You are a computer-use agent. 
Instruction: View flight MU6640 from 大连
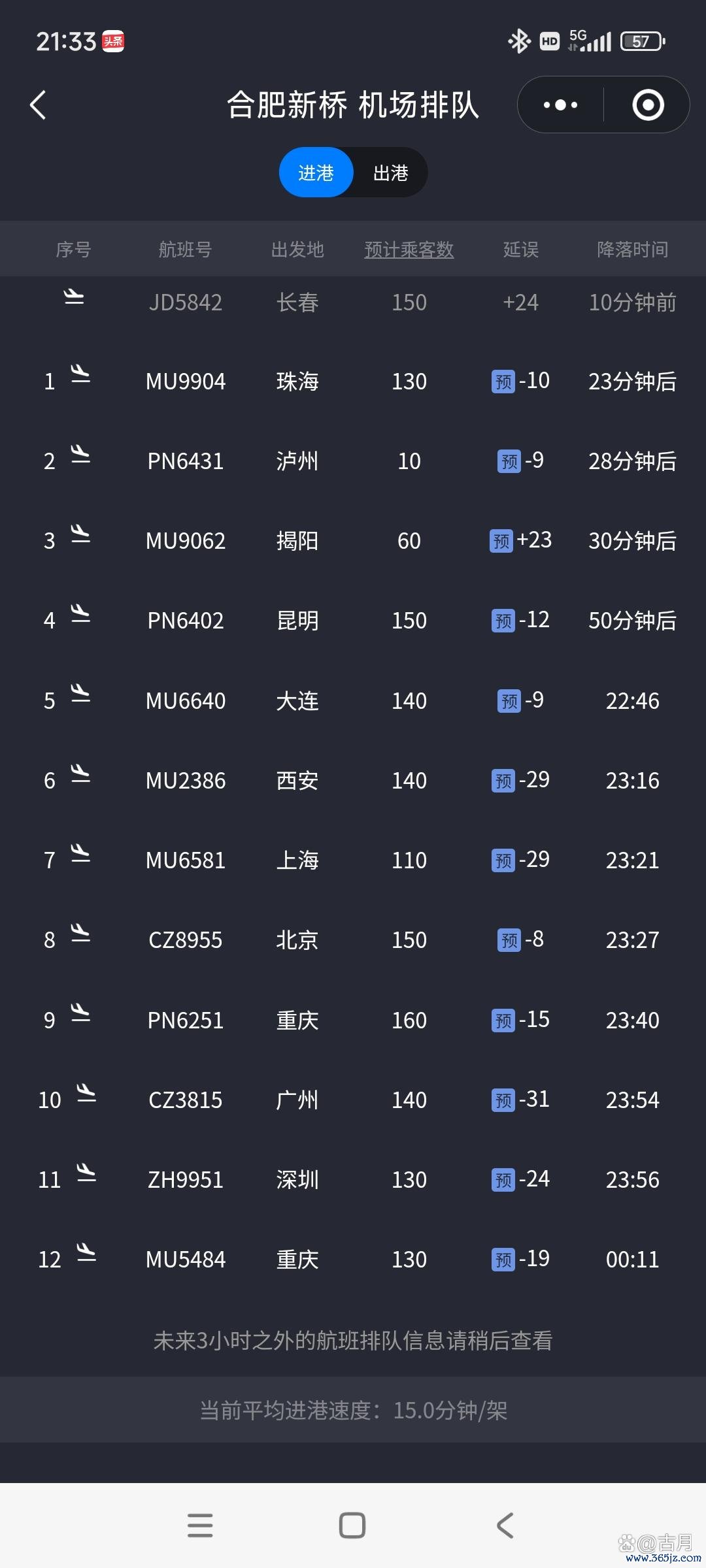186,701
